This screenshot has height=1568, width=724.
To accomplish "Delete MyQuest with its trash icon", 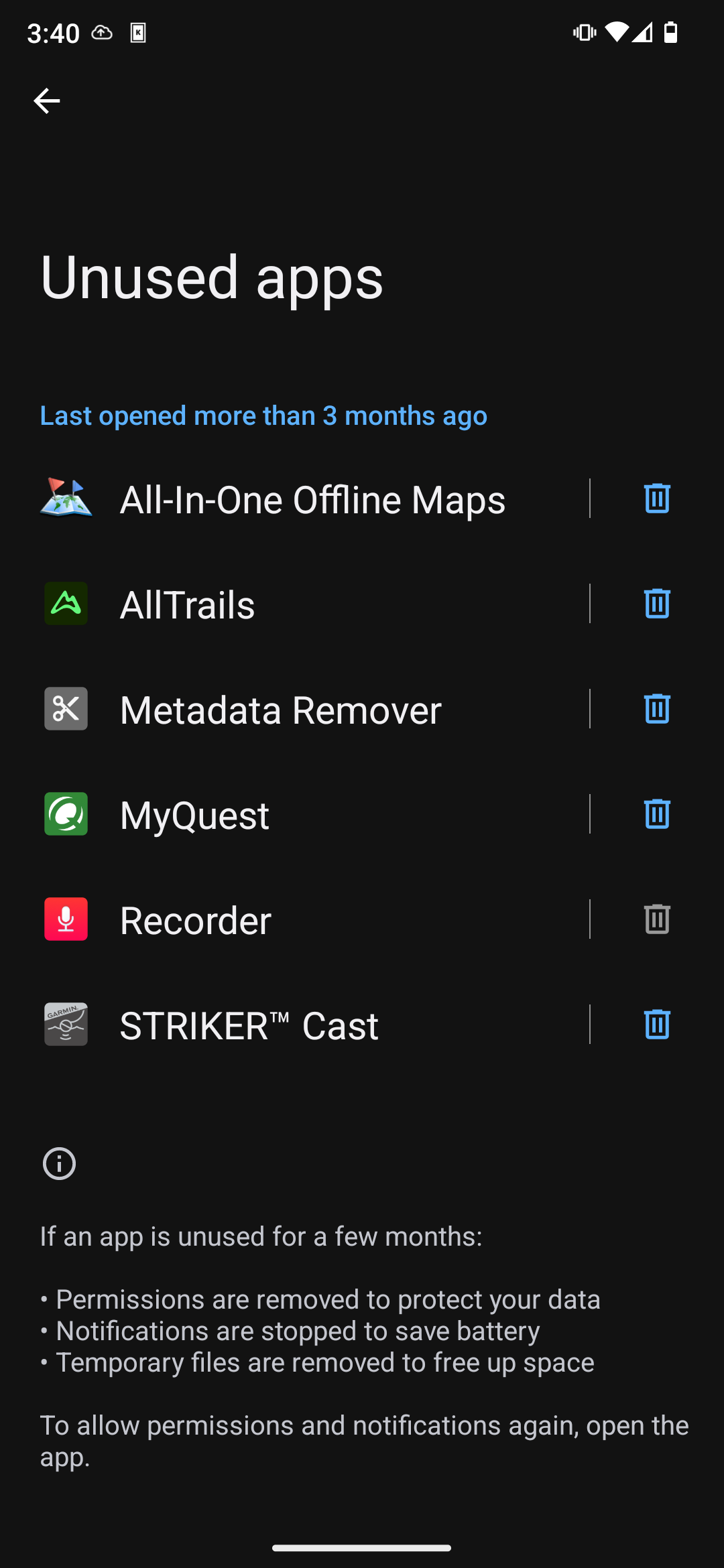I will point(657,814).
